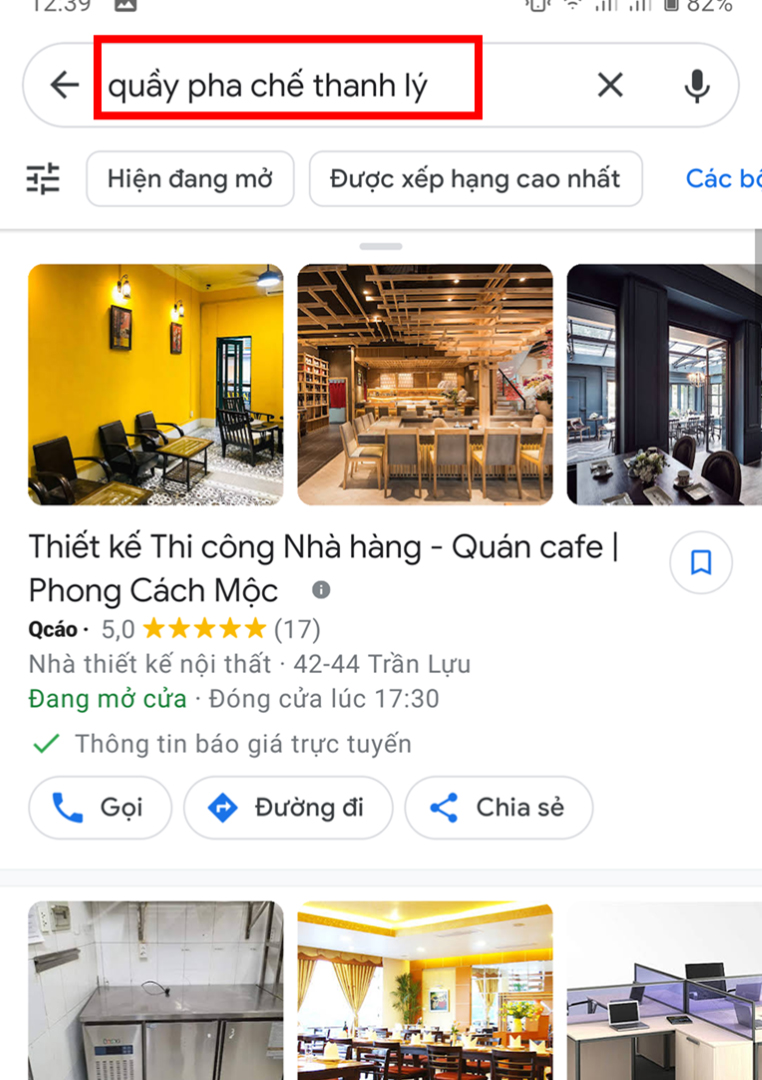Share the listing via 'Chia sẻ'
Screen dimensions: 762x1080
(x=498, y=807)
